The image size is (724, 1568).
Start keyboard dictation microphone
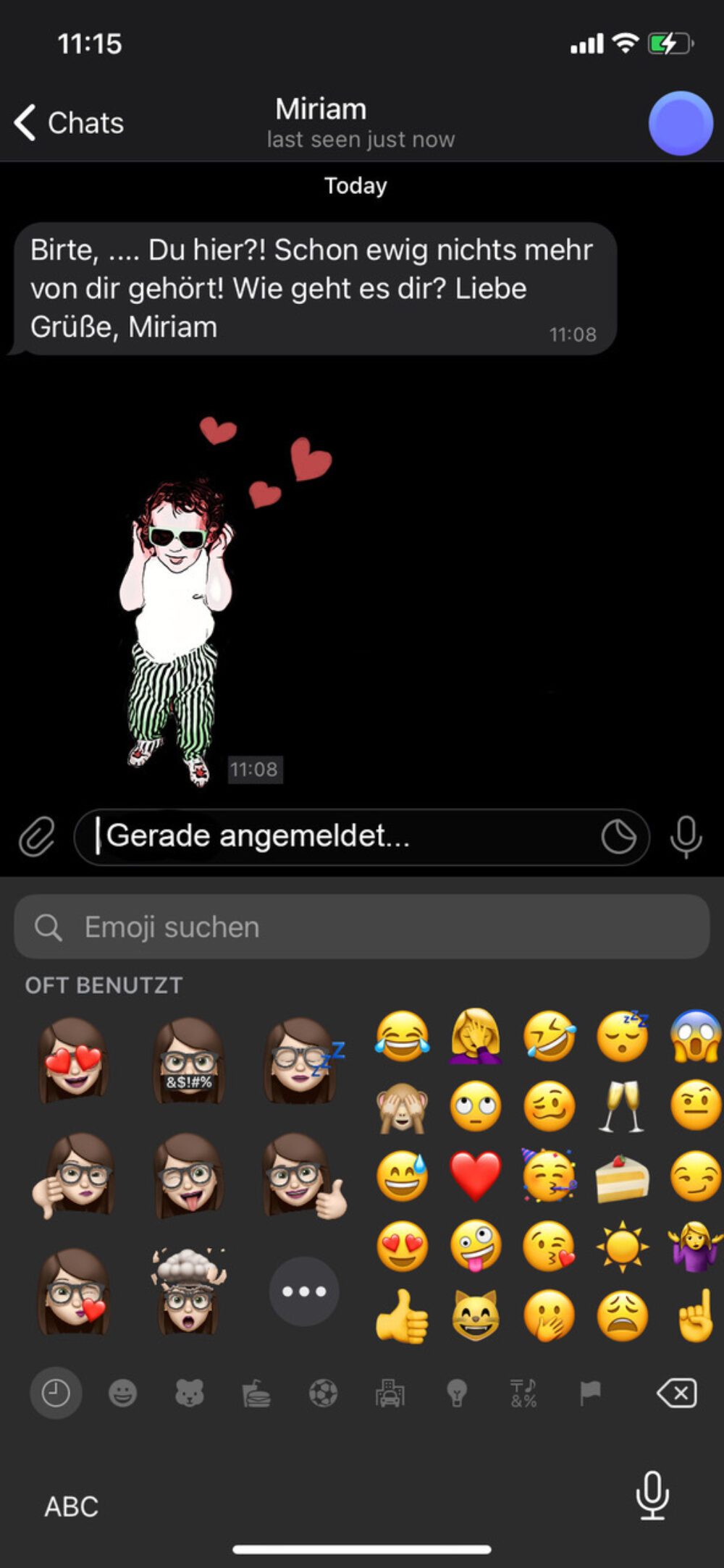(x=652, y=1496)
